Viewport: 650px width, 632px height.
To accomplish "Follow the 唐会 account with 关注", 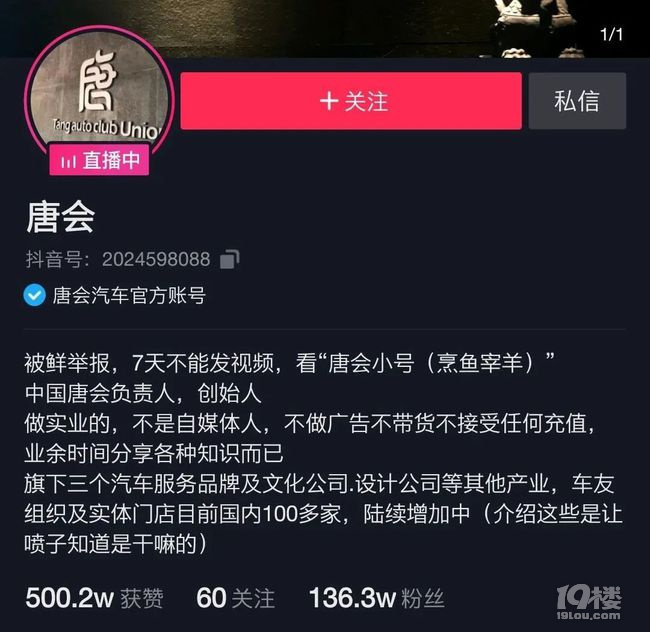I will pyautogui.click(x=351, y=101).
